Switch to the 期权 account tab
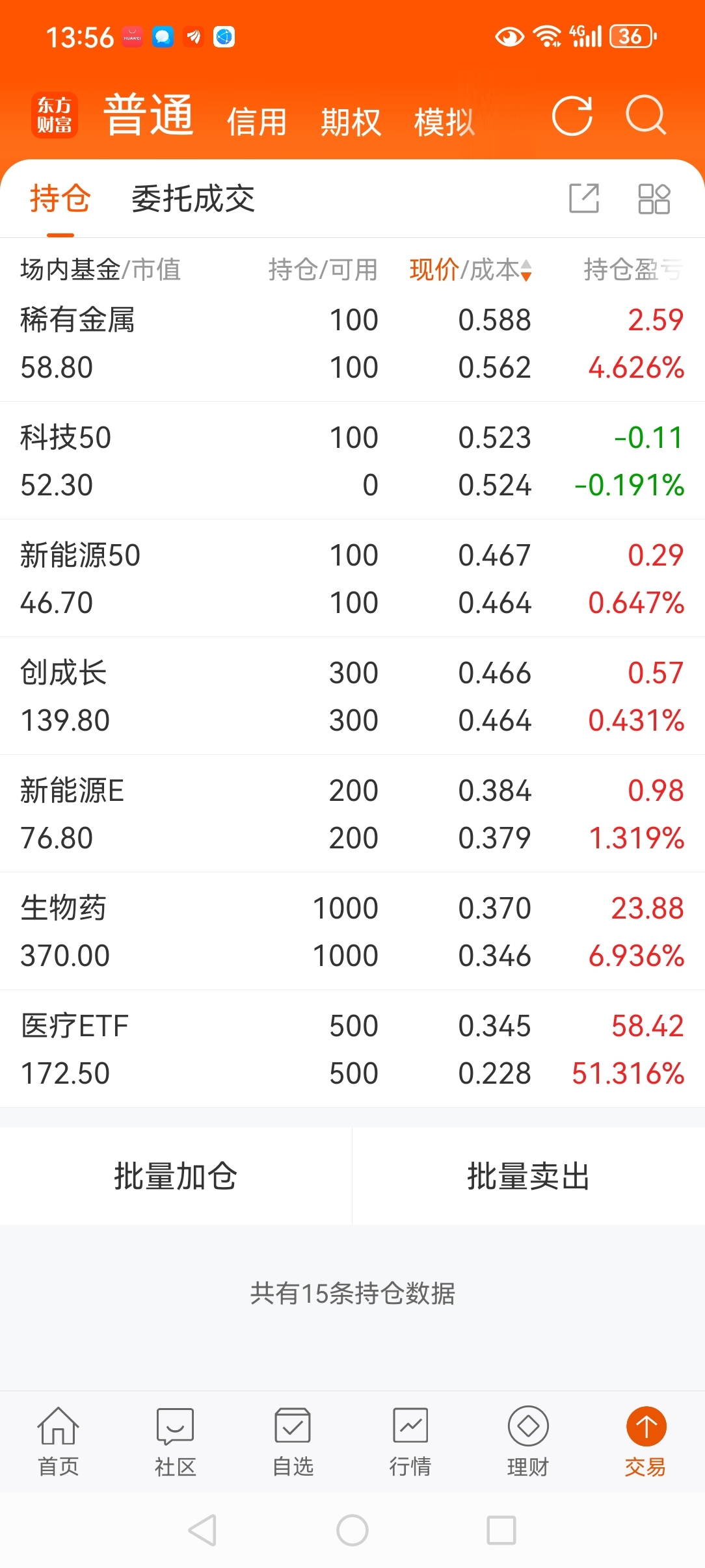705x1568 pixels. (351, 122)
